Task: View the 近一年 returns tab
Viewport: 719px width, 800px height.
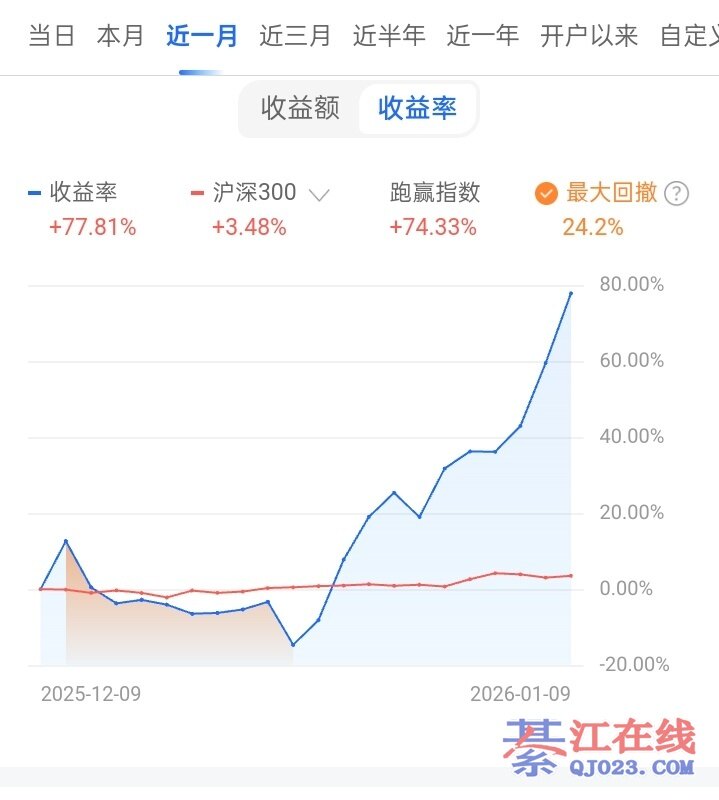Action: pyautogui.click(x=483, y=37)
